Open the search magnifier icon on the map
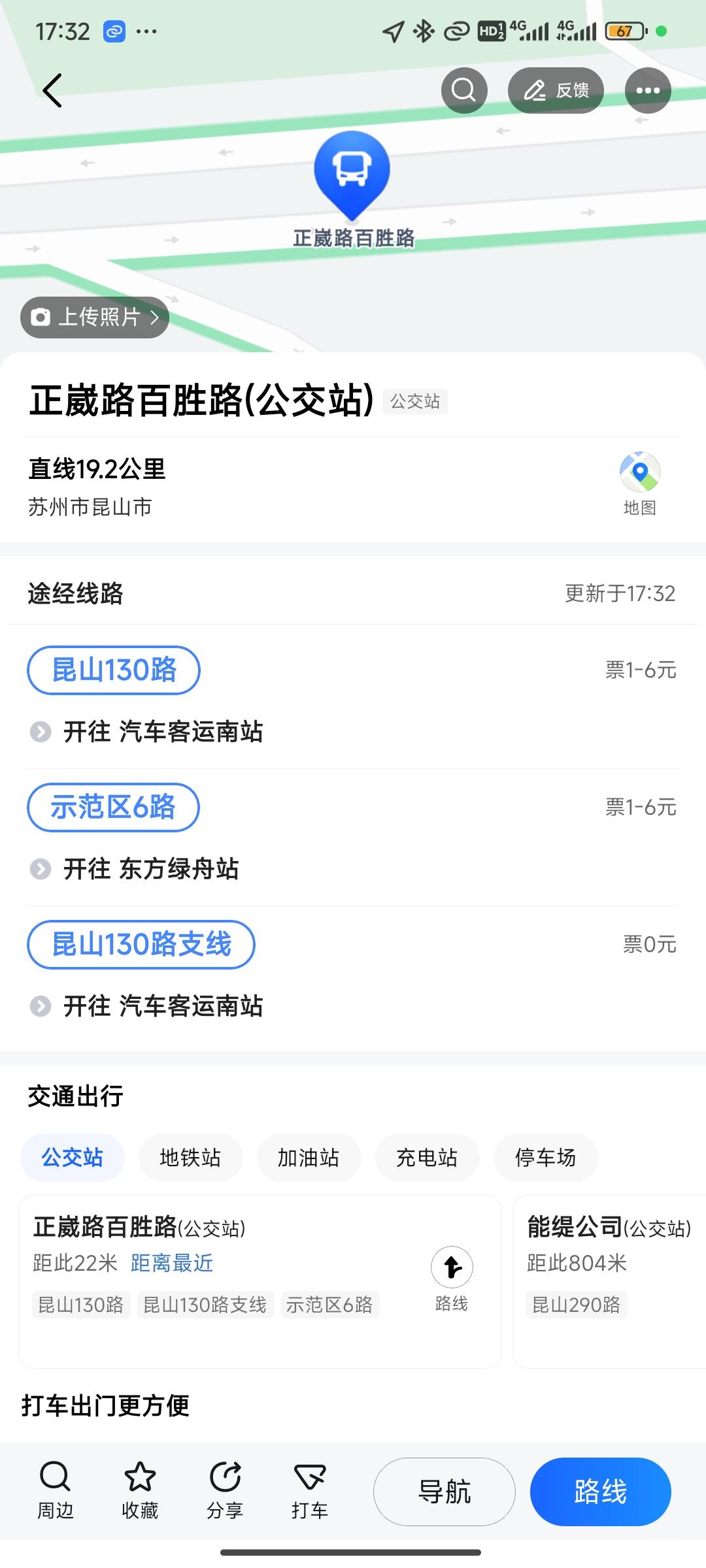The width and height of the screenshot is (706, 1568). (464, 90)
